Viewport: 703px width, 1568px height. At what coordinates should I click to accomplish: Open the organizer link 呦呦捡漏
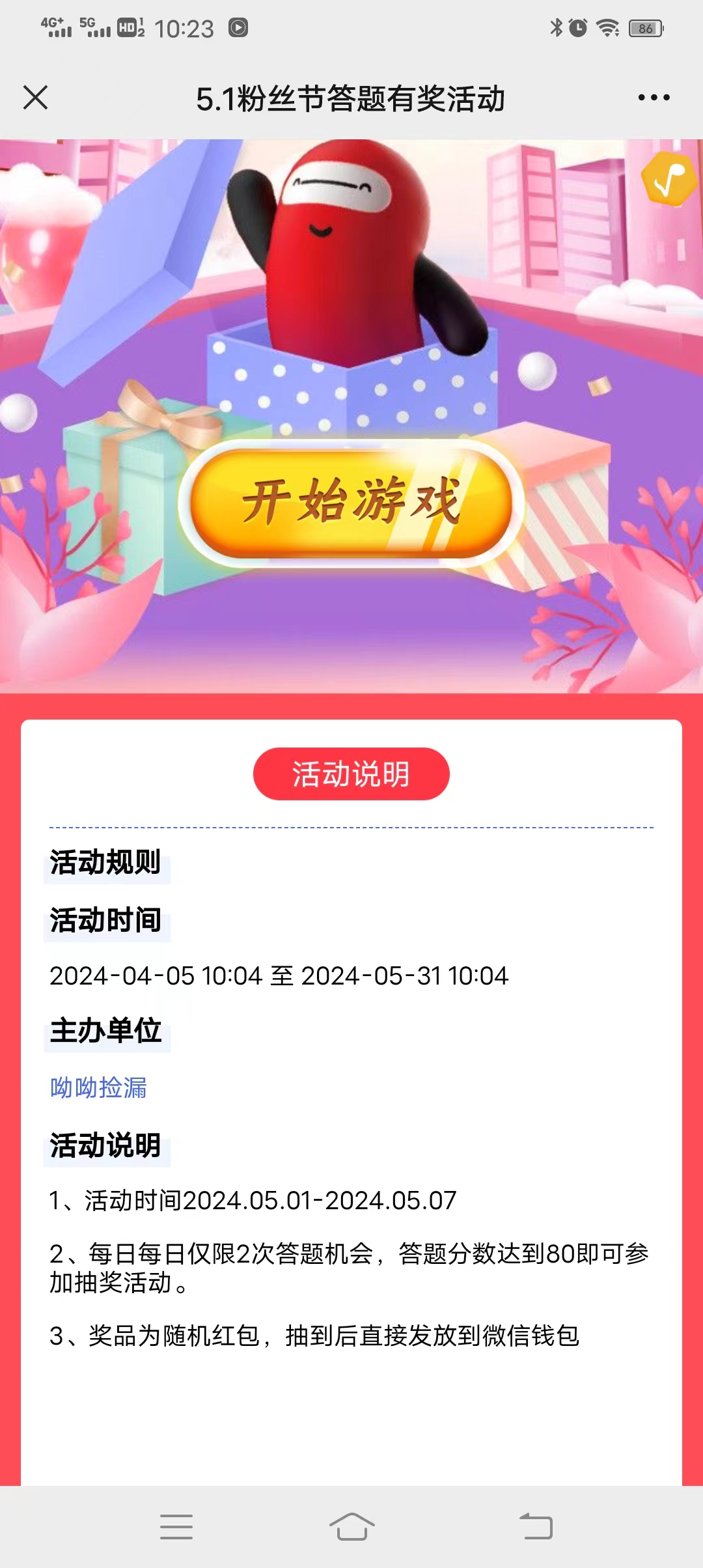click(98, 1087)
